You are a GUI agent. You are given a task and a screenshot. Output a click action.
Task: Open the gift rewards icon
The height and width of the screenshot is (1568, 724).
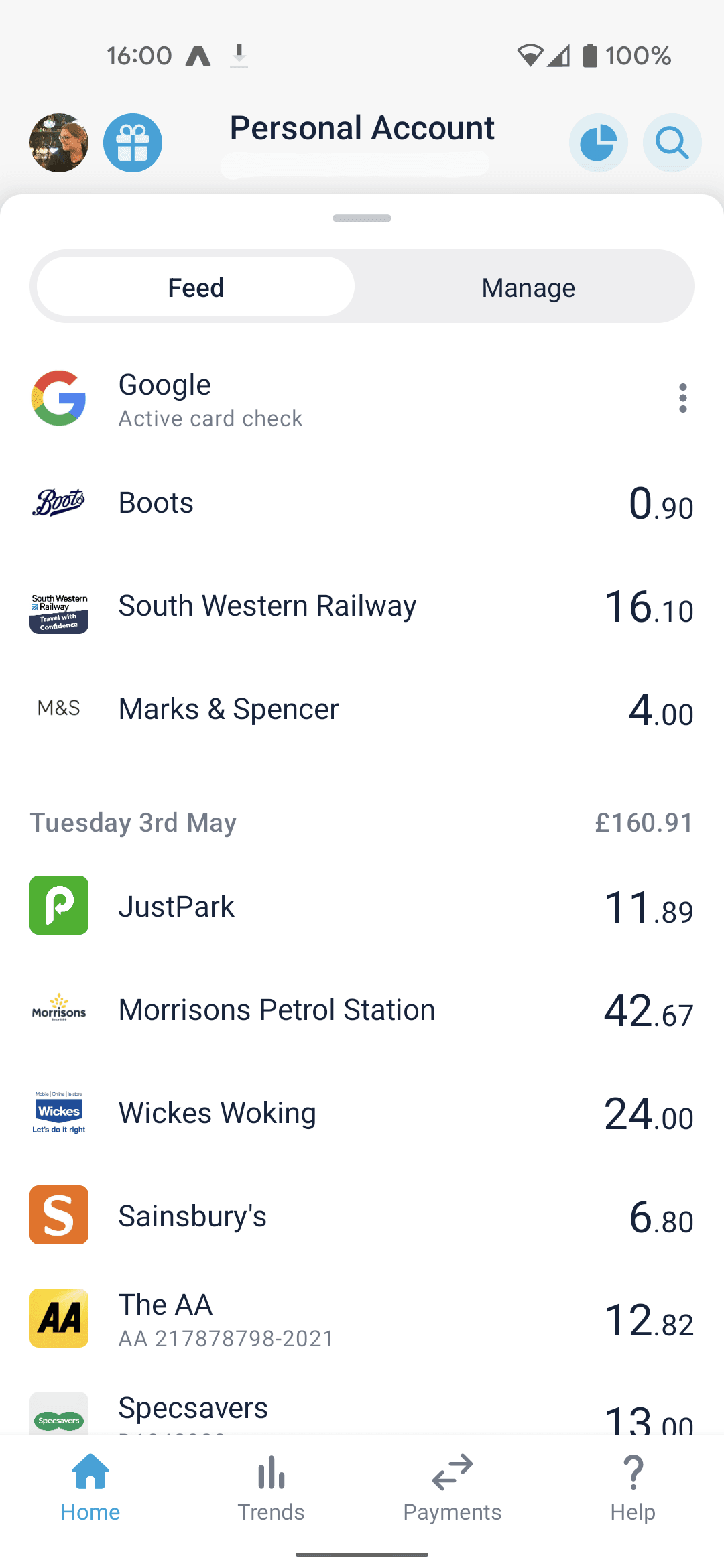pos(133,143)
